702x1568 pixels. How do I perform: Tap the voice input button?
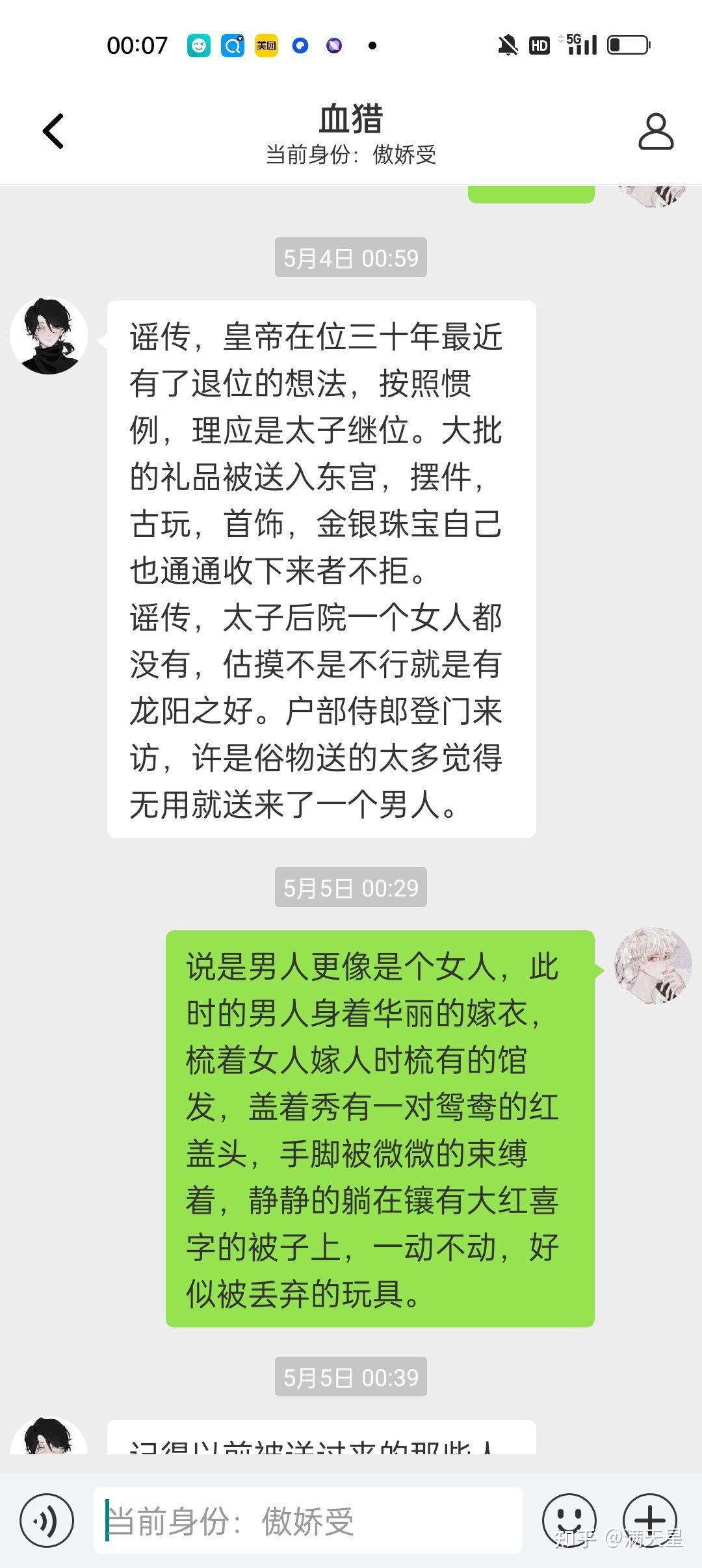pos(47,1521)
